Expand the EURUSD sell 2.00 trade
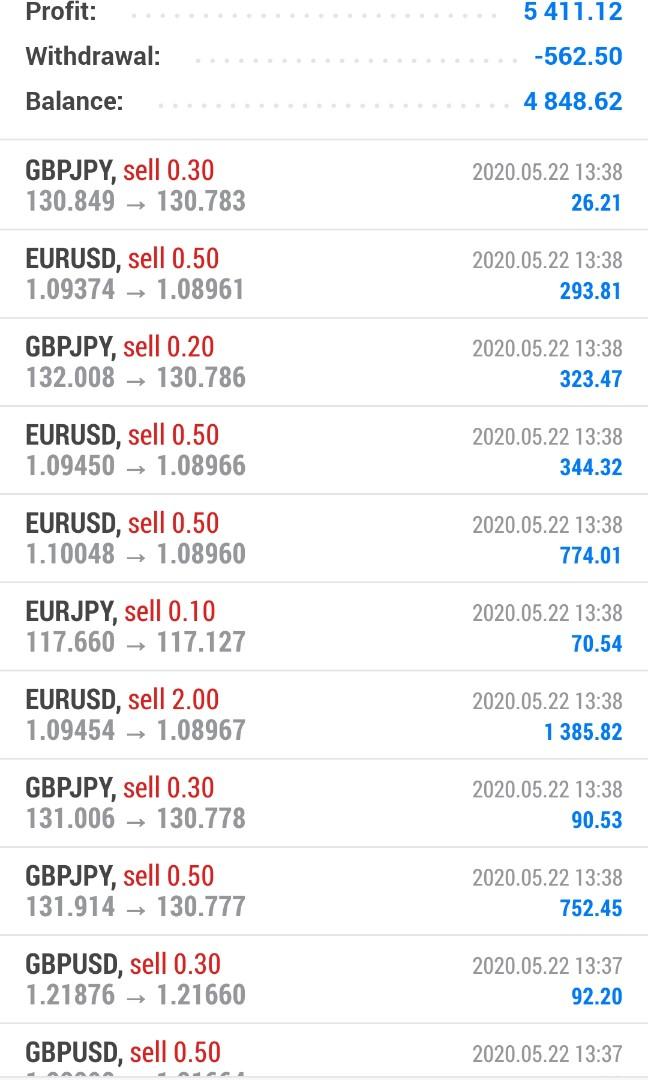The height and width of the screenshot is (1080, 648). [324, 714]
